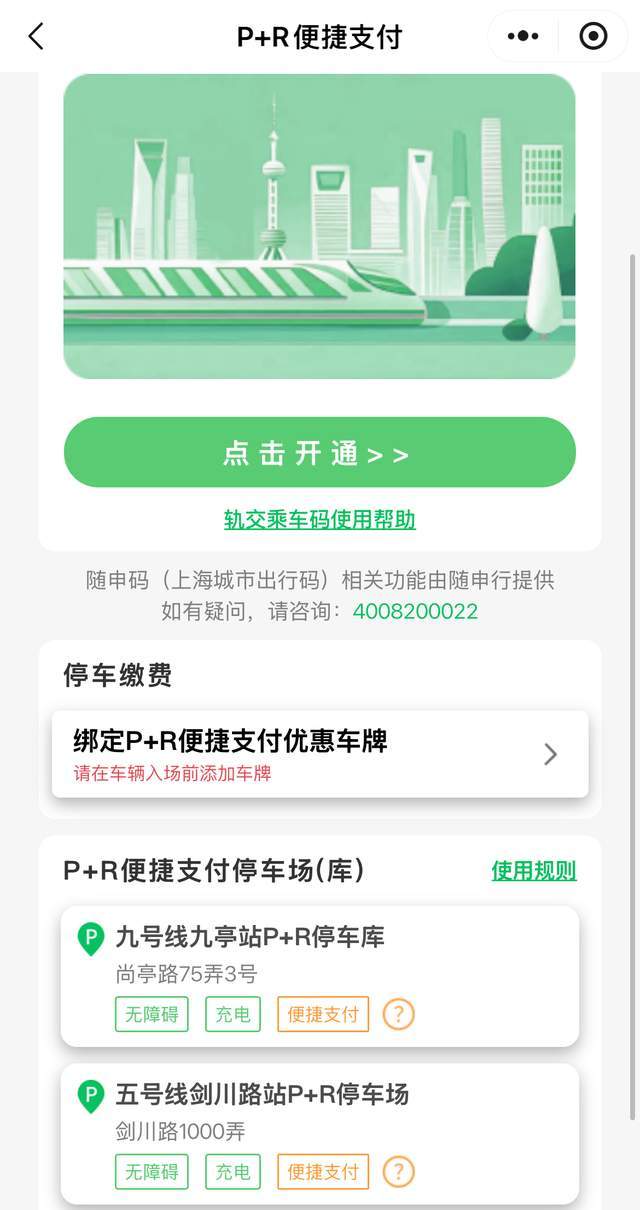
Task: Select 五号线剑川路站P+R停车场 card
Action: click(x=319, y=1110)
